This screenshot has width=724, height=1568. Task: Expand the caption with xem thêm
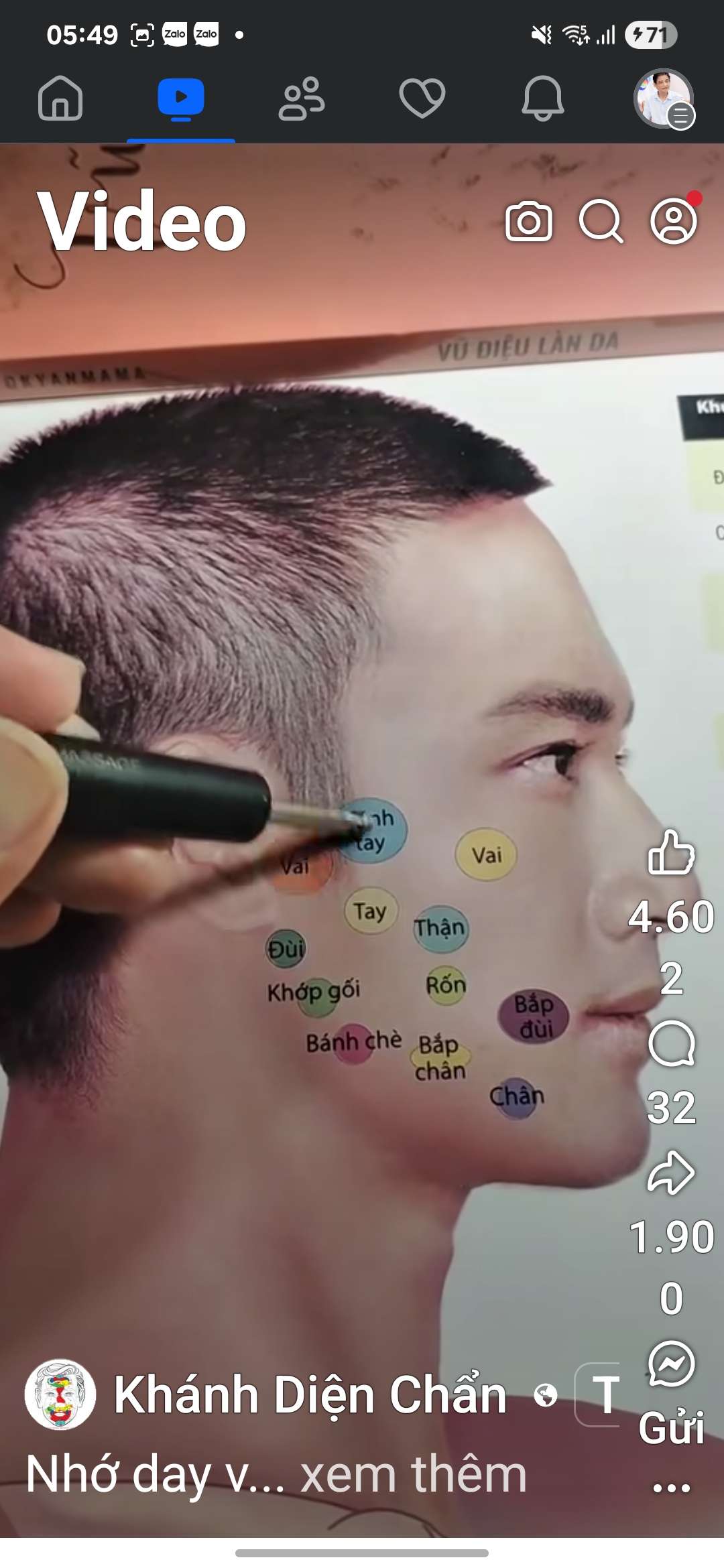coord(413,1474)
